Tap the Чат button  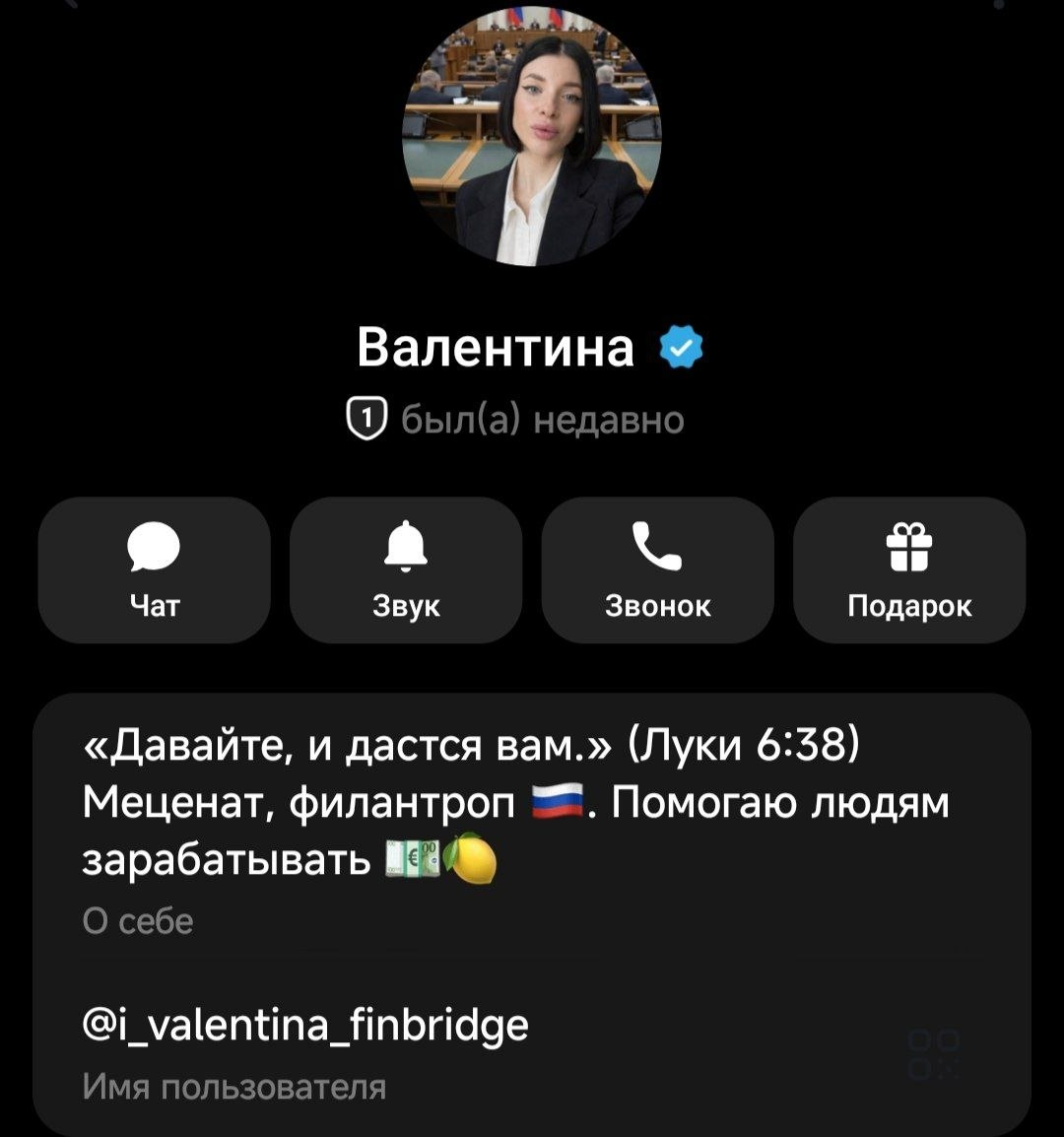click(155, 569)
